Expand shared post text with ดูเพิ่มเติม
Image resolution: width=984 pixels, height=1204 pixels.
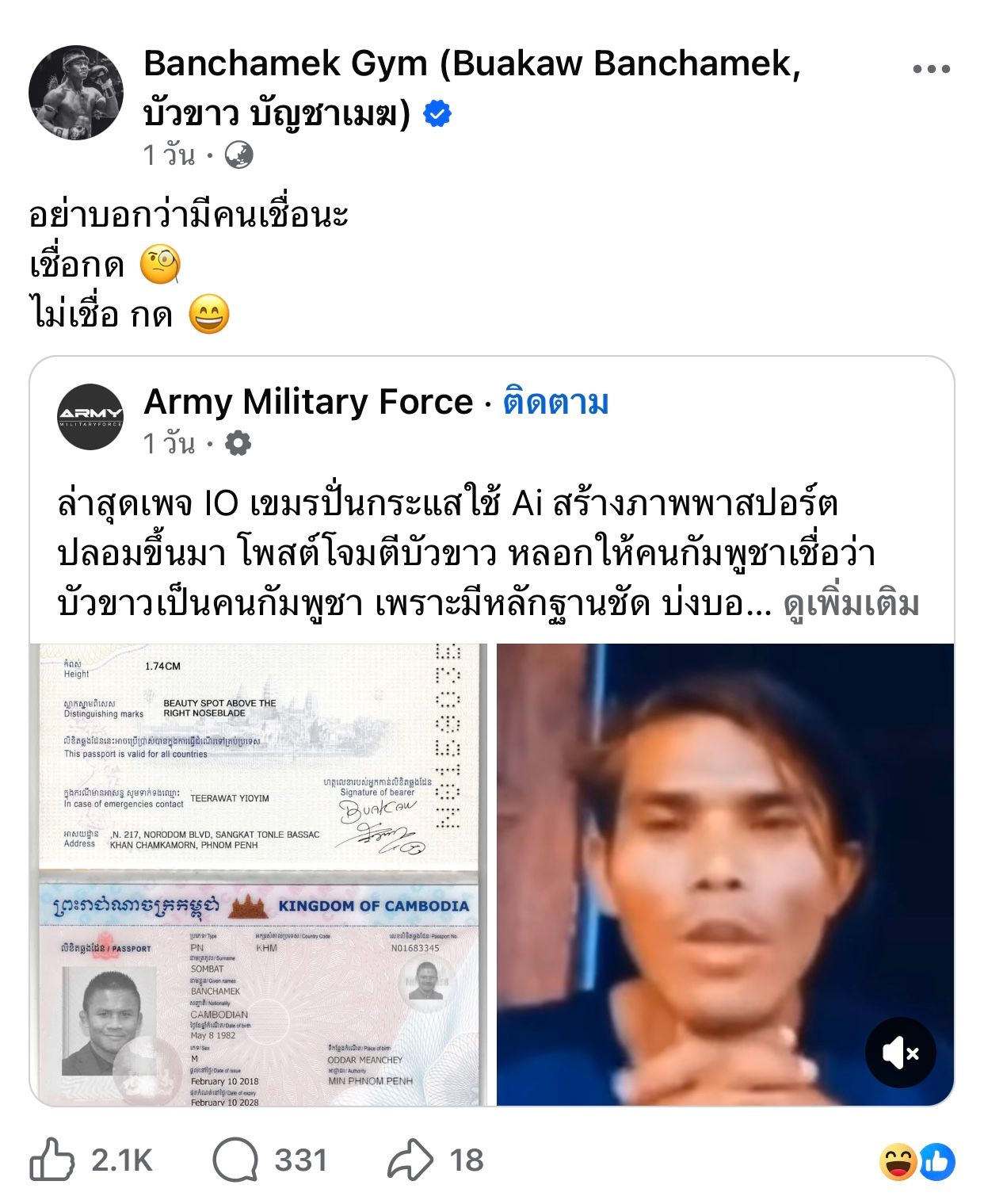point(852,605)
